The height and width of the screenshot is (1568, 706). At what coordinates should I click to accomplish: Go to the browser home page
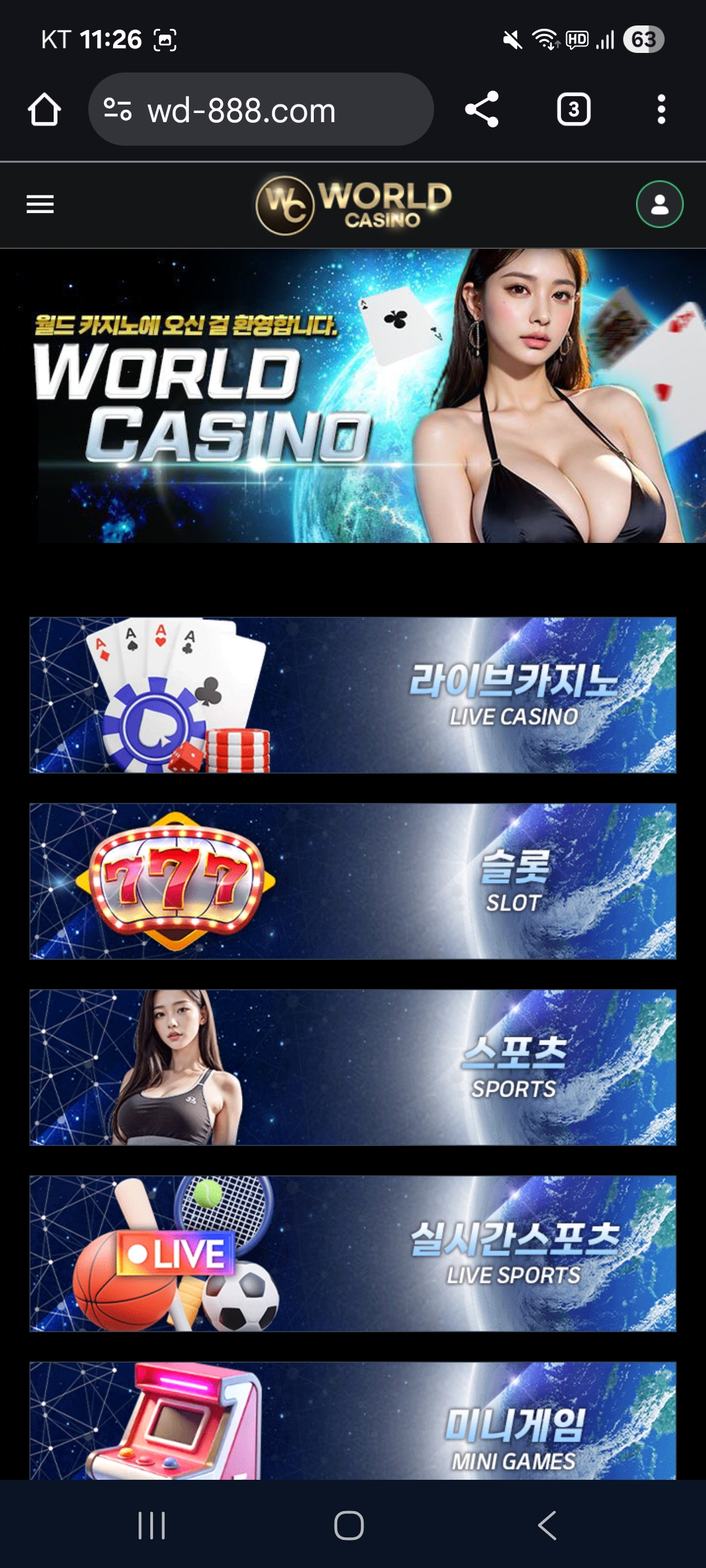click(x=44, y=109)
